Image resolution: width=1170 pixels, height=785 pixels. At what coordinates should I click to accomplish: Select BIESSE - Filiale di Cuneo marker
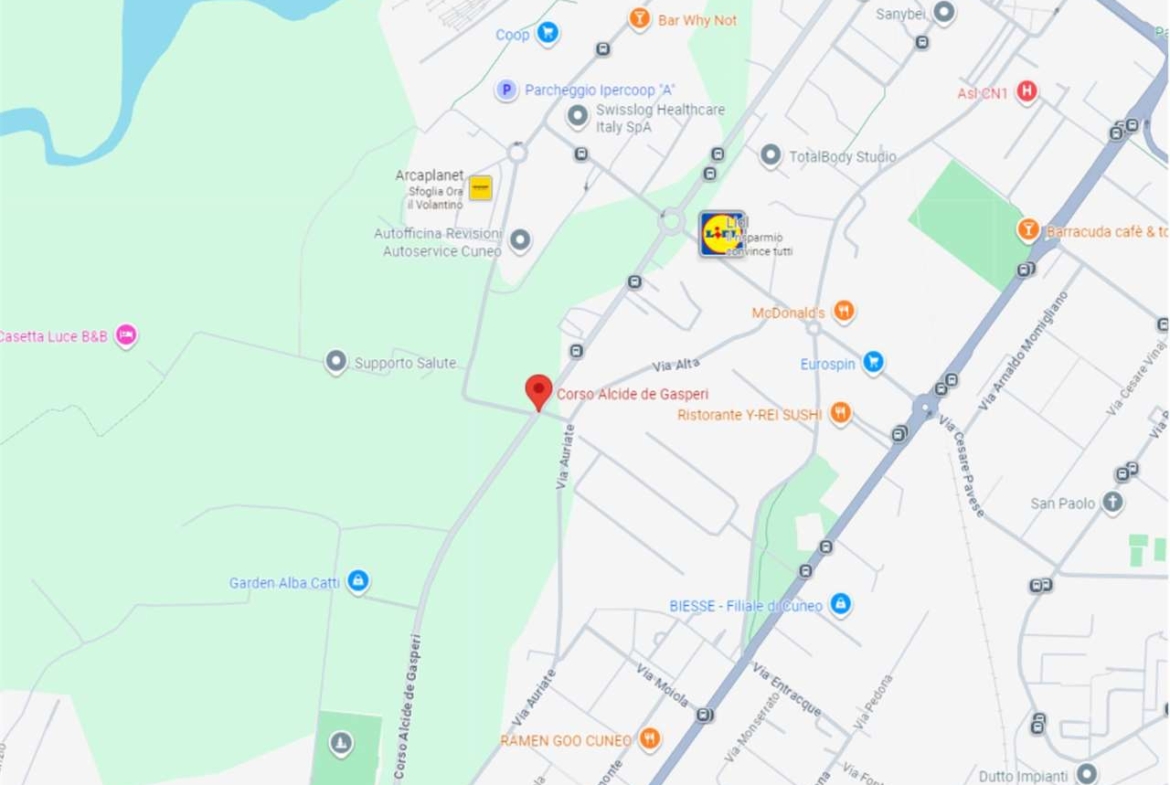click(841, 604)
